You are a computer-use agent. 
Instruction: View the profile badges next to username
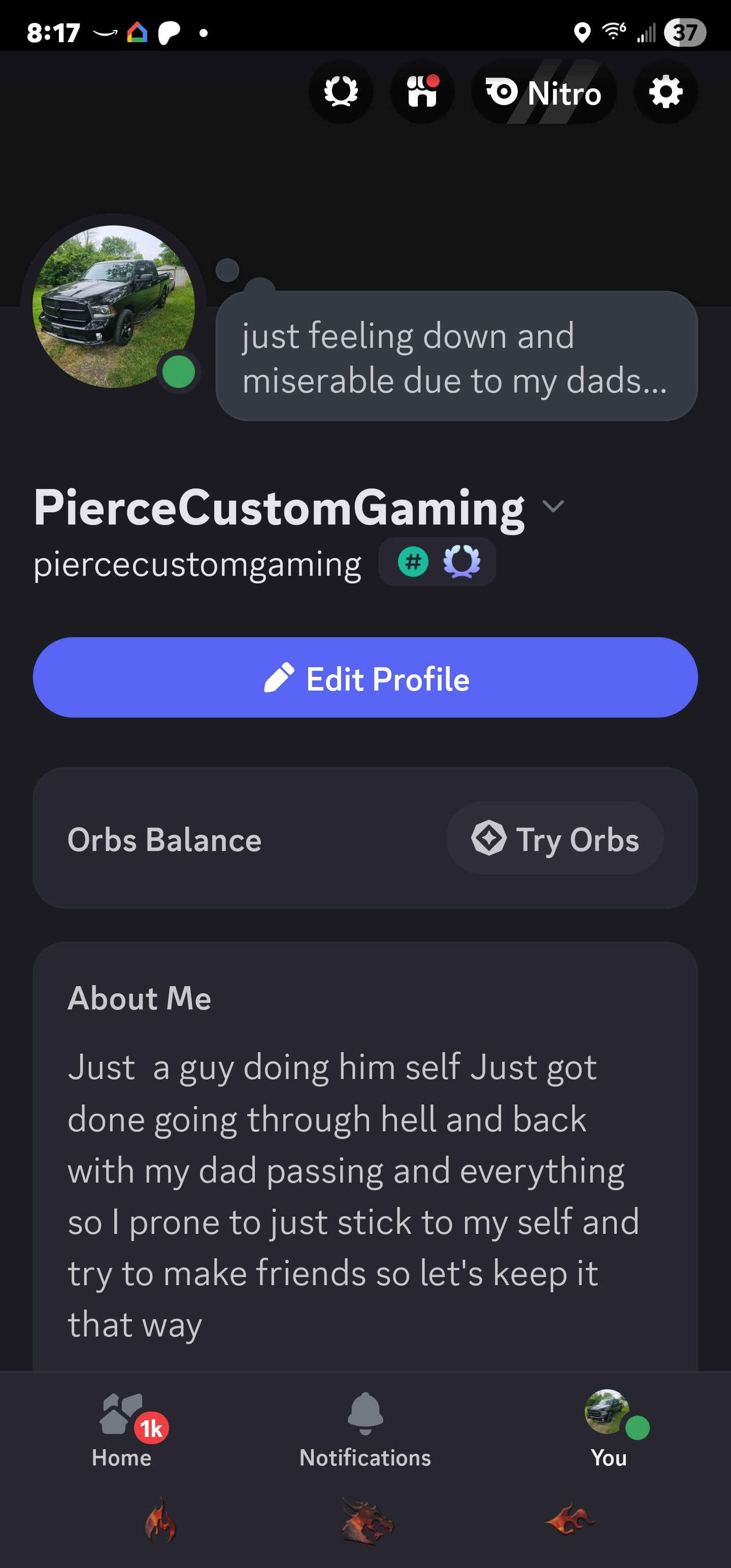point(437,562)
